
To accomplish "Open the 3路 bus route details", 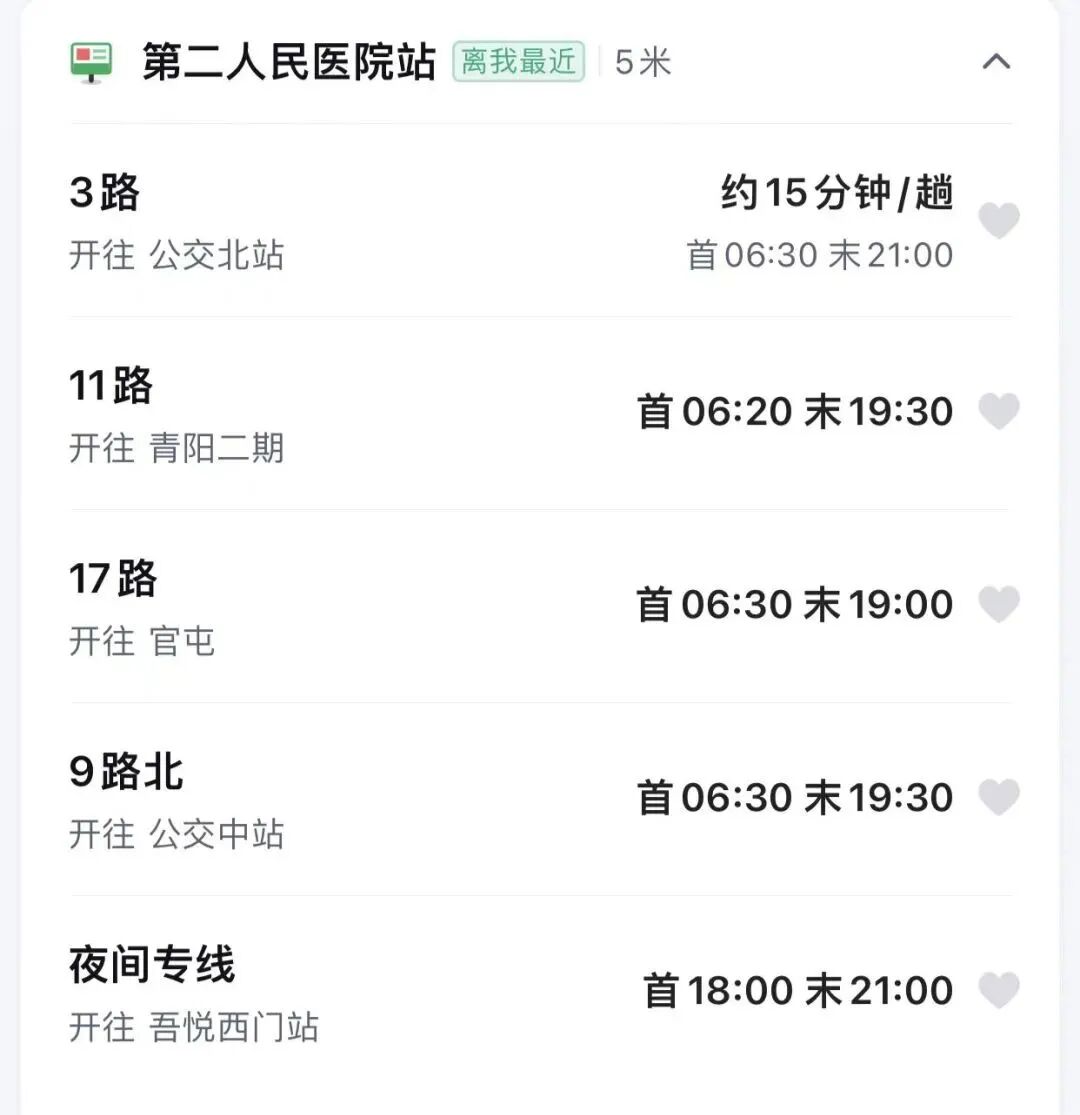I will coord(400,221).
